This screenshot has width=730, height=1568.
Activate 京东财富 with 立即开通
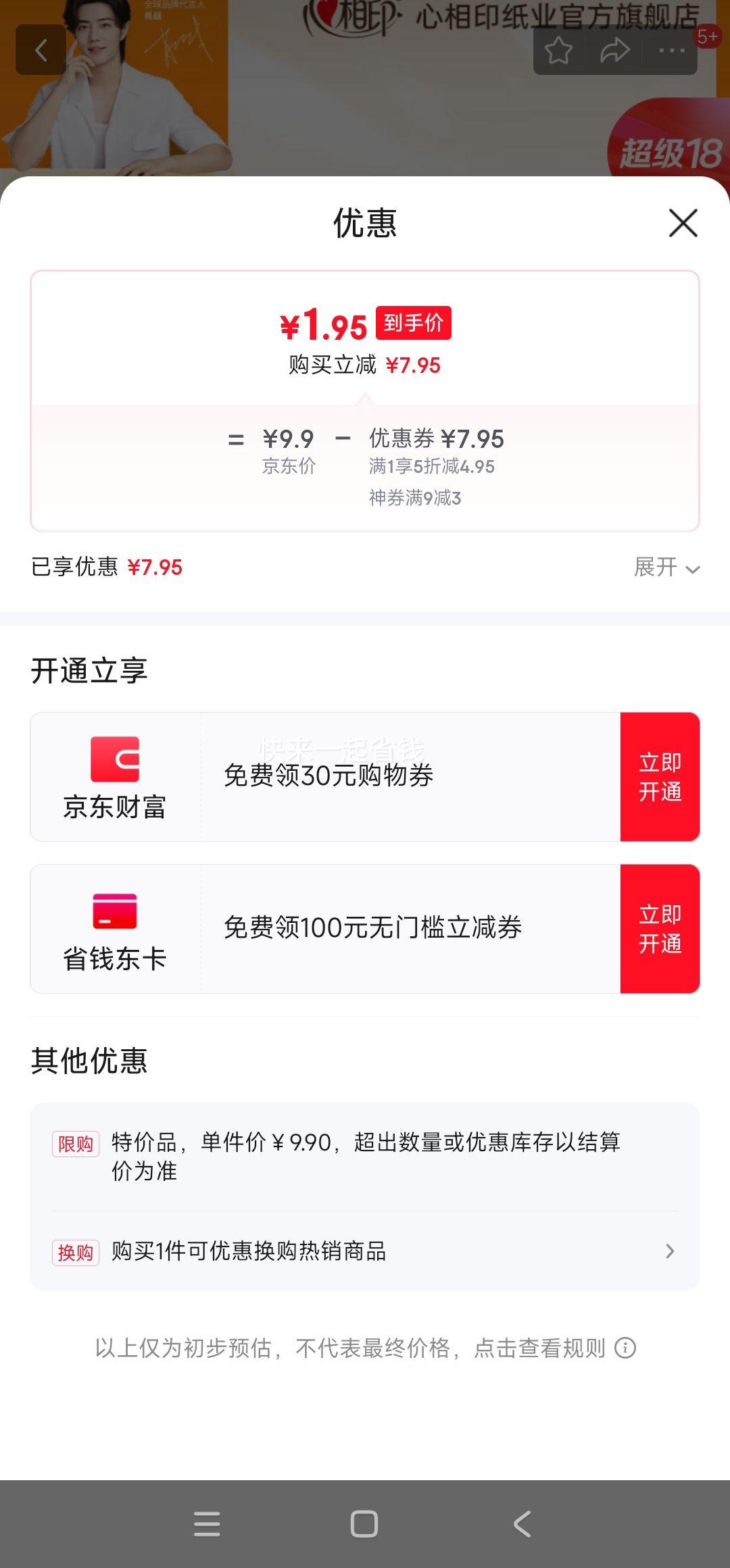[660, 777]
